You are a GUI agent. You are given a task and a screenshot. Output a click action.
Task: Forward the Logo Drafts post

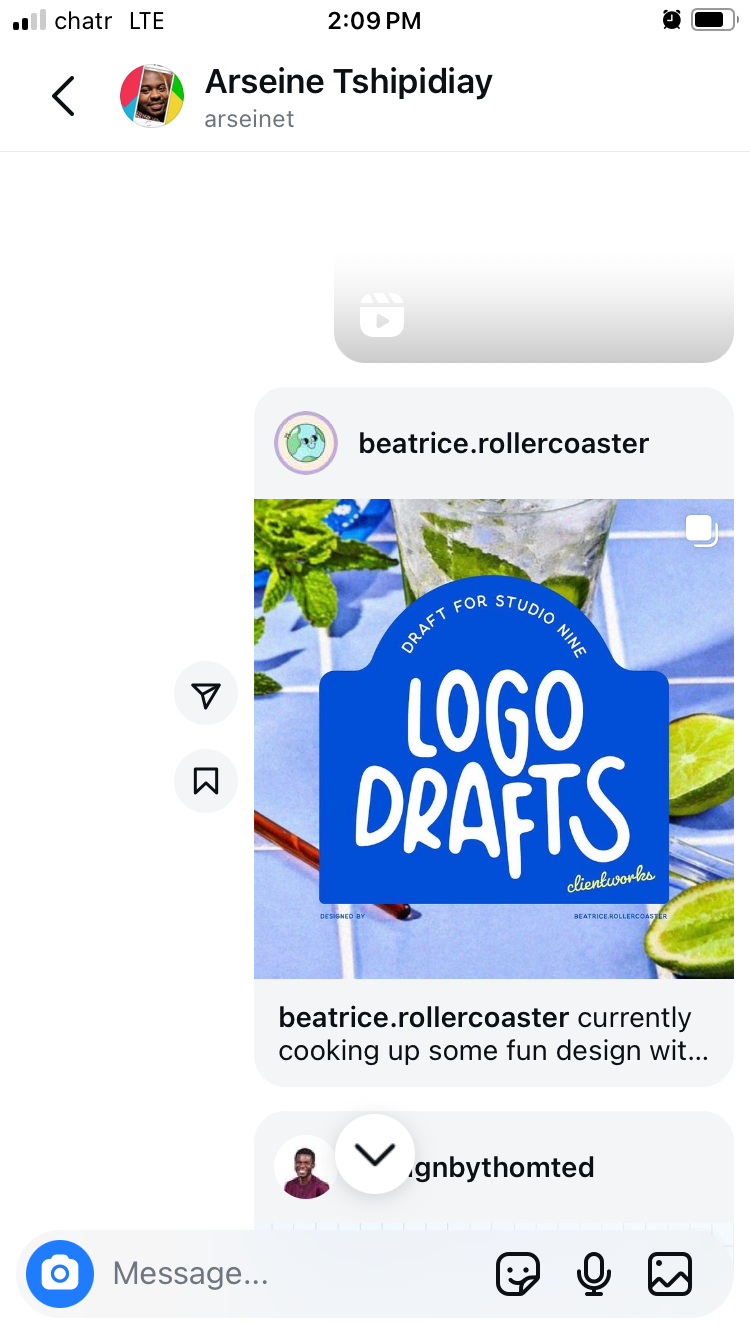tap(206, 694)
